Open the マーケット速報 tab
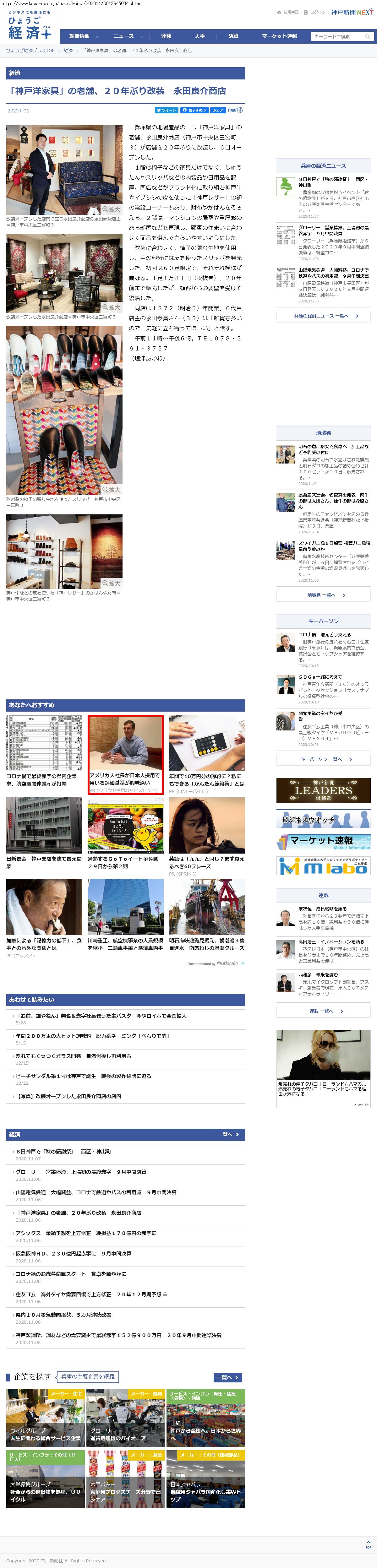The image size is (377, 1568). tap(279, 36)
